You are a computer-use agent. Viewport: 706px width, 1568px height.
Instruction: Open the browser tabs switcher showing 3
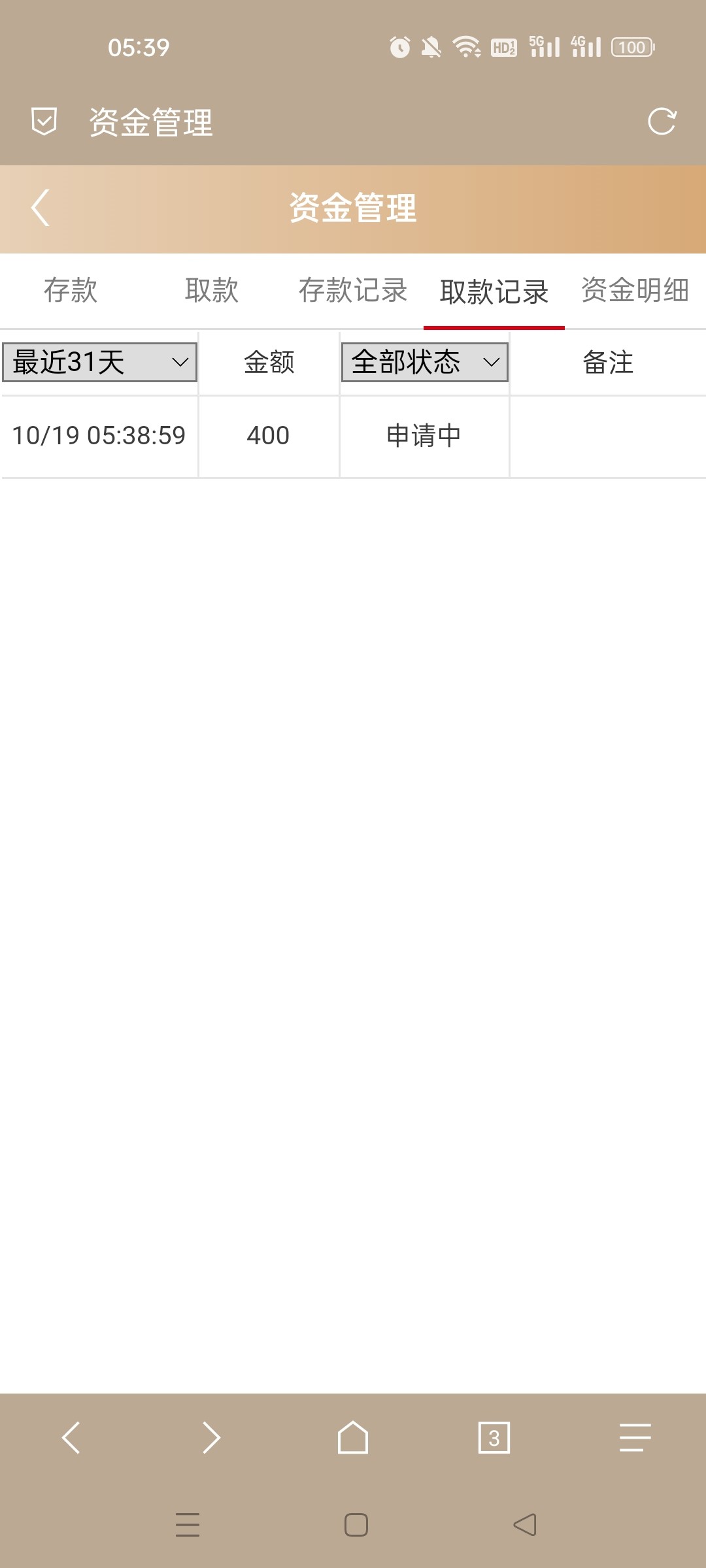(494, 1437)
